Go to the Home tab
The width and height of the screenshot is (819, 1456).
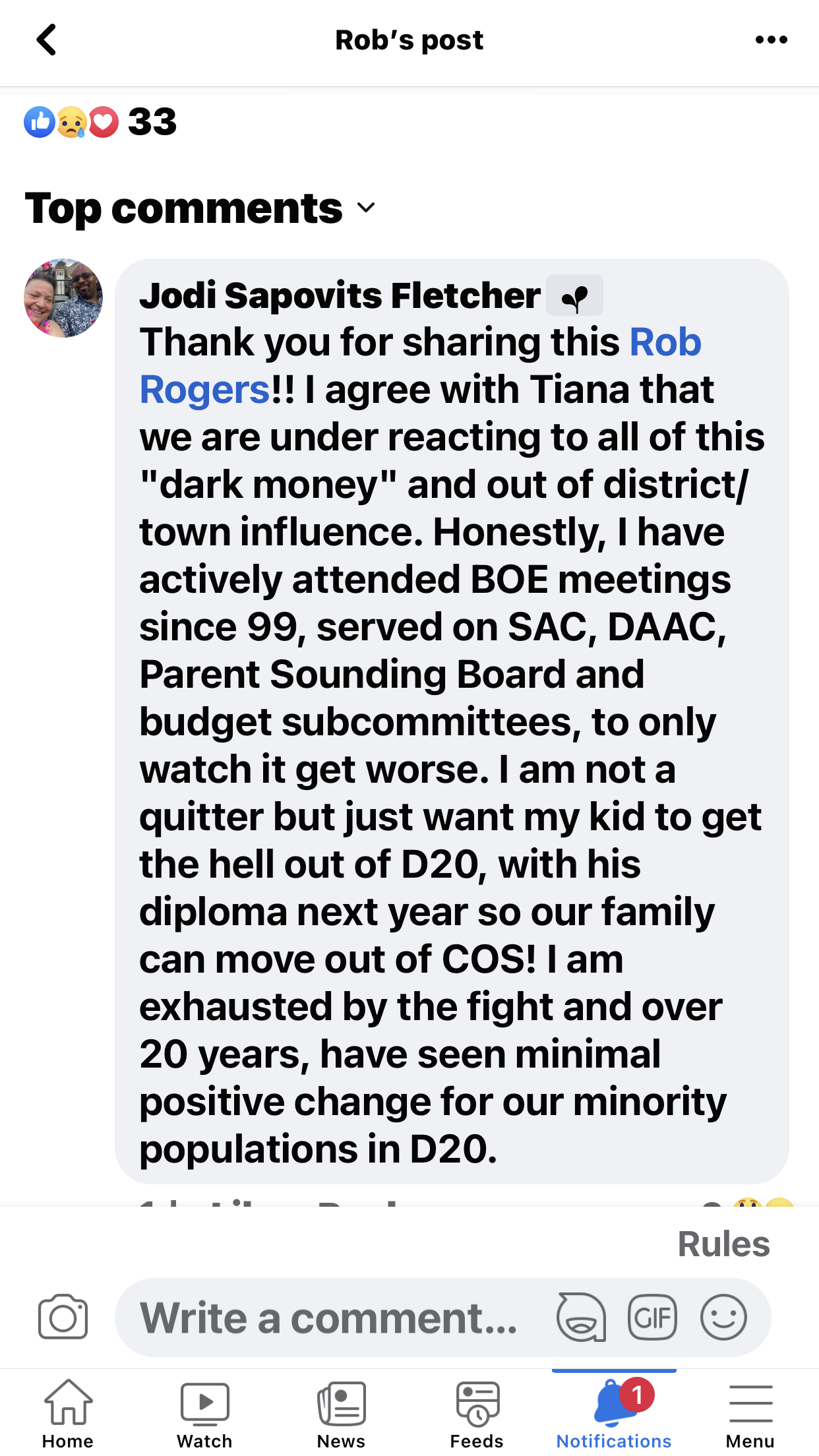click(x=68, y=1414)
